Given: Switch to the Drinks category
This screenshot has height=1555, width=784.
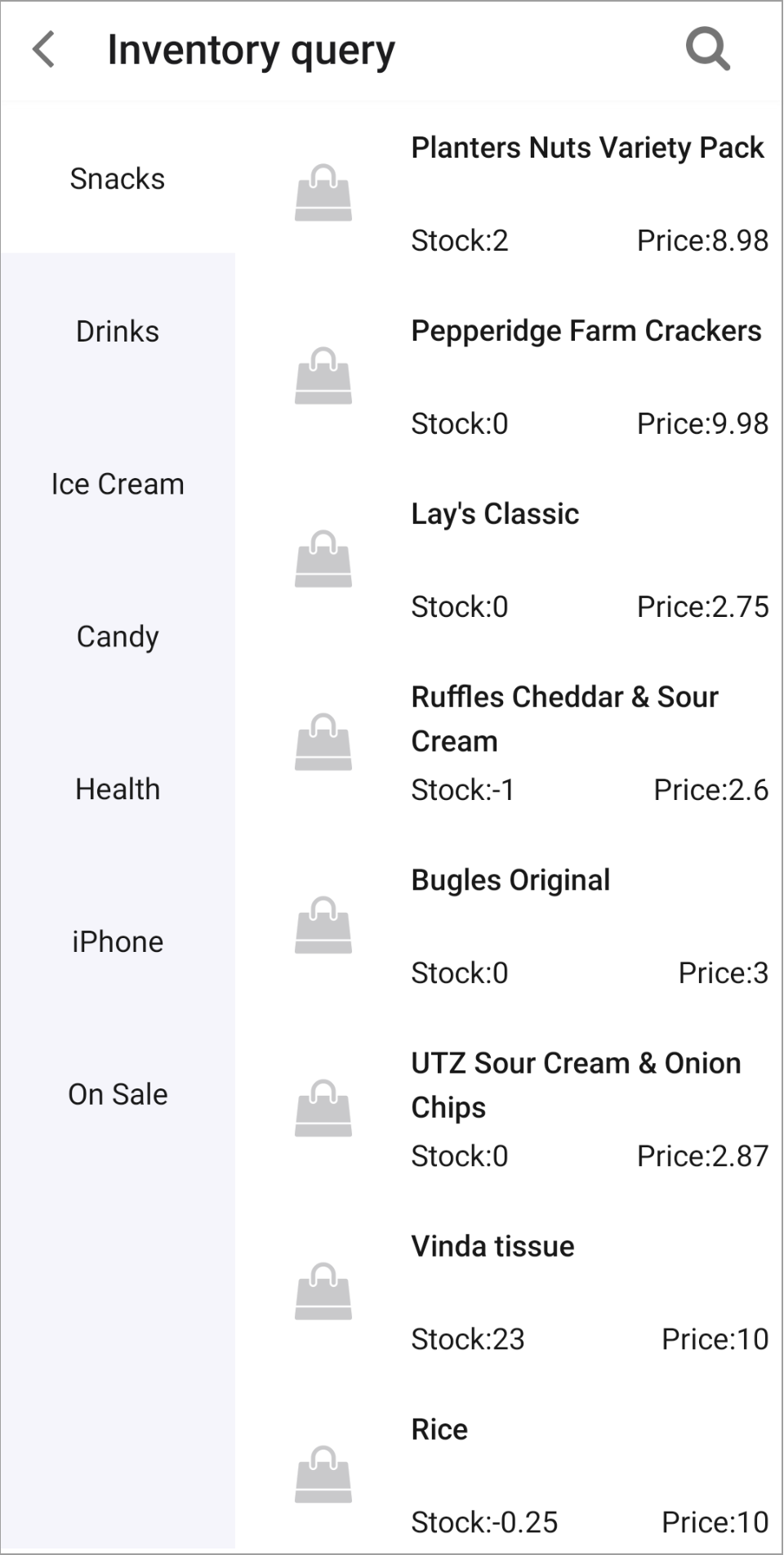Looking at the screenshot, I should tap(118, 331).
